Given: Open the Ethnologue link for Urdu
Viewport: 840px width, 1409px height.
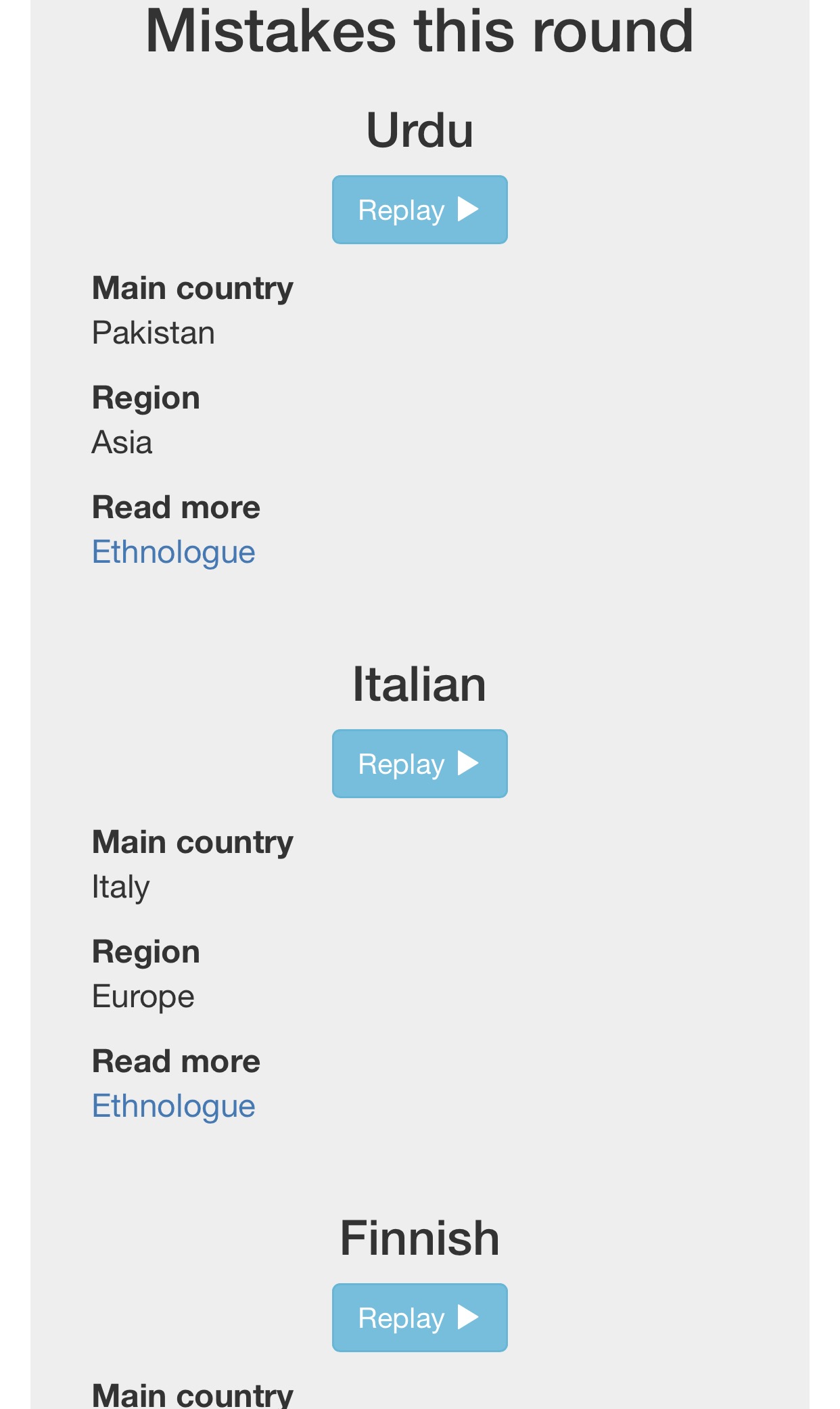Looking at the screenshot, I should click(x=174, y=552).
